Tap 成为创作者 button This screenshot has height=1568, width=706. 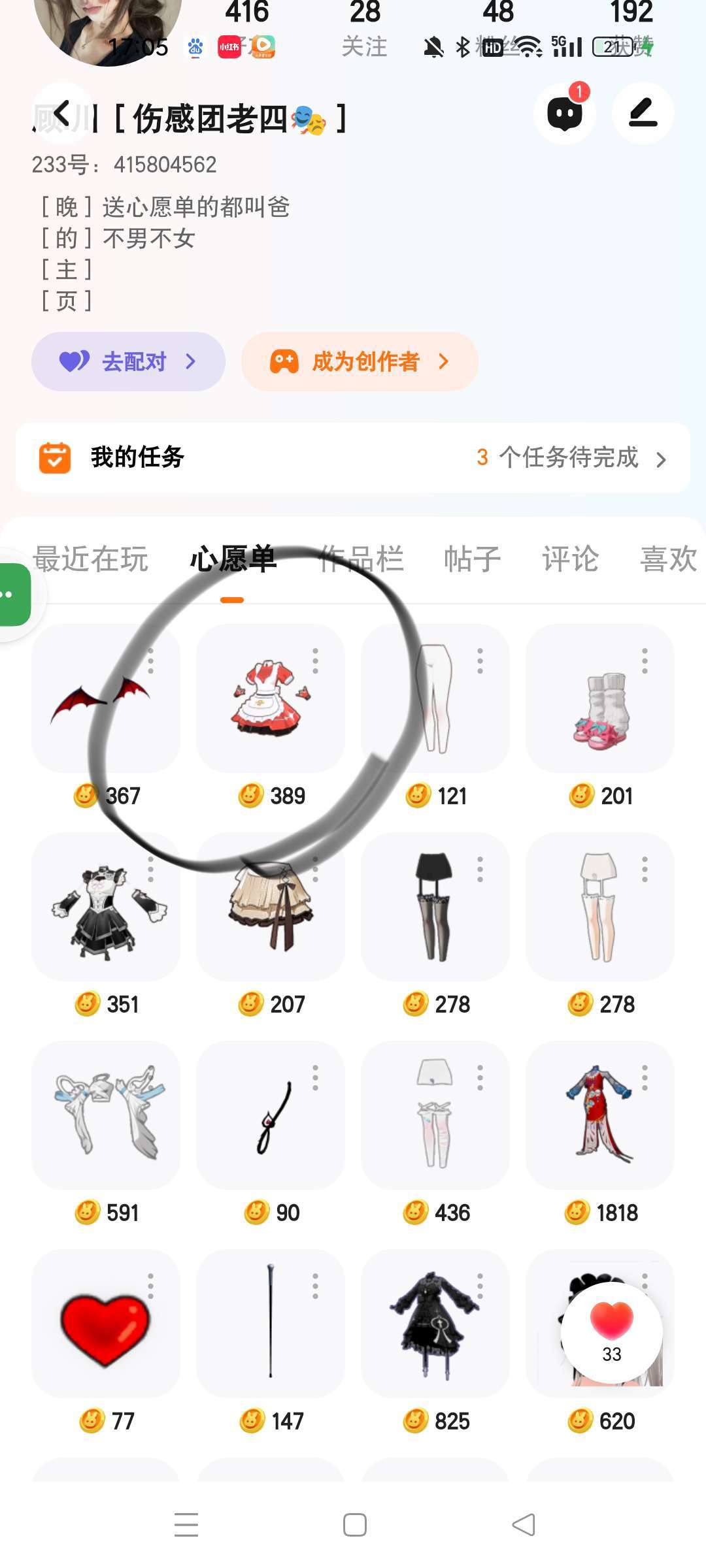click(x=360, y=361)
